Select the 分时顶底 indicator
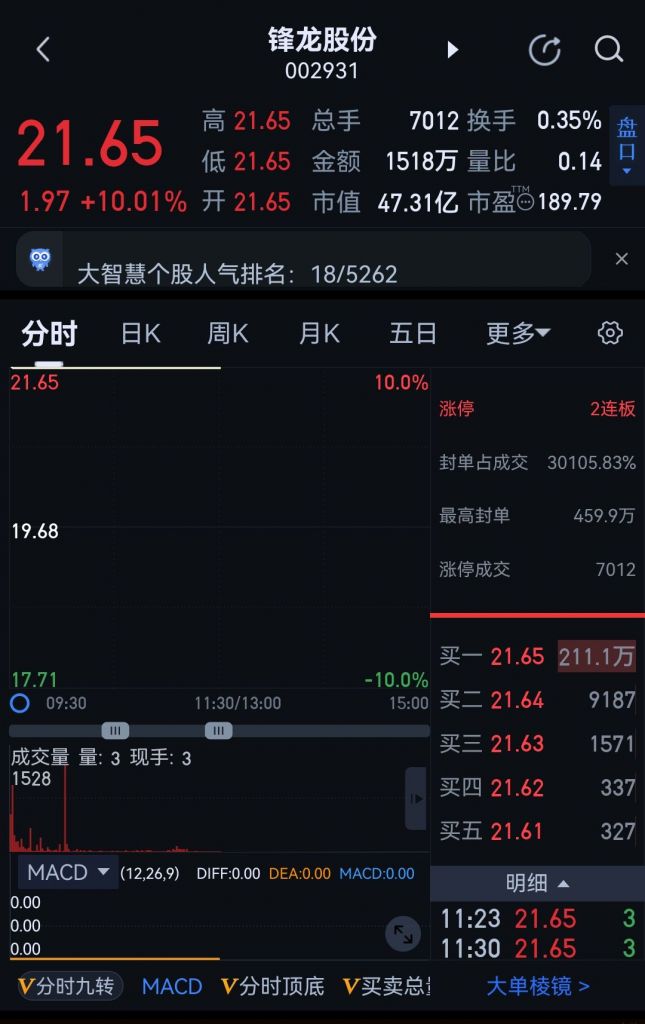Image resolution: width=645 pixels, height=1024 pixels. pyautogui.click(x=273, y=986)
